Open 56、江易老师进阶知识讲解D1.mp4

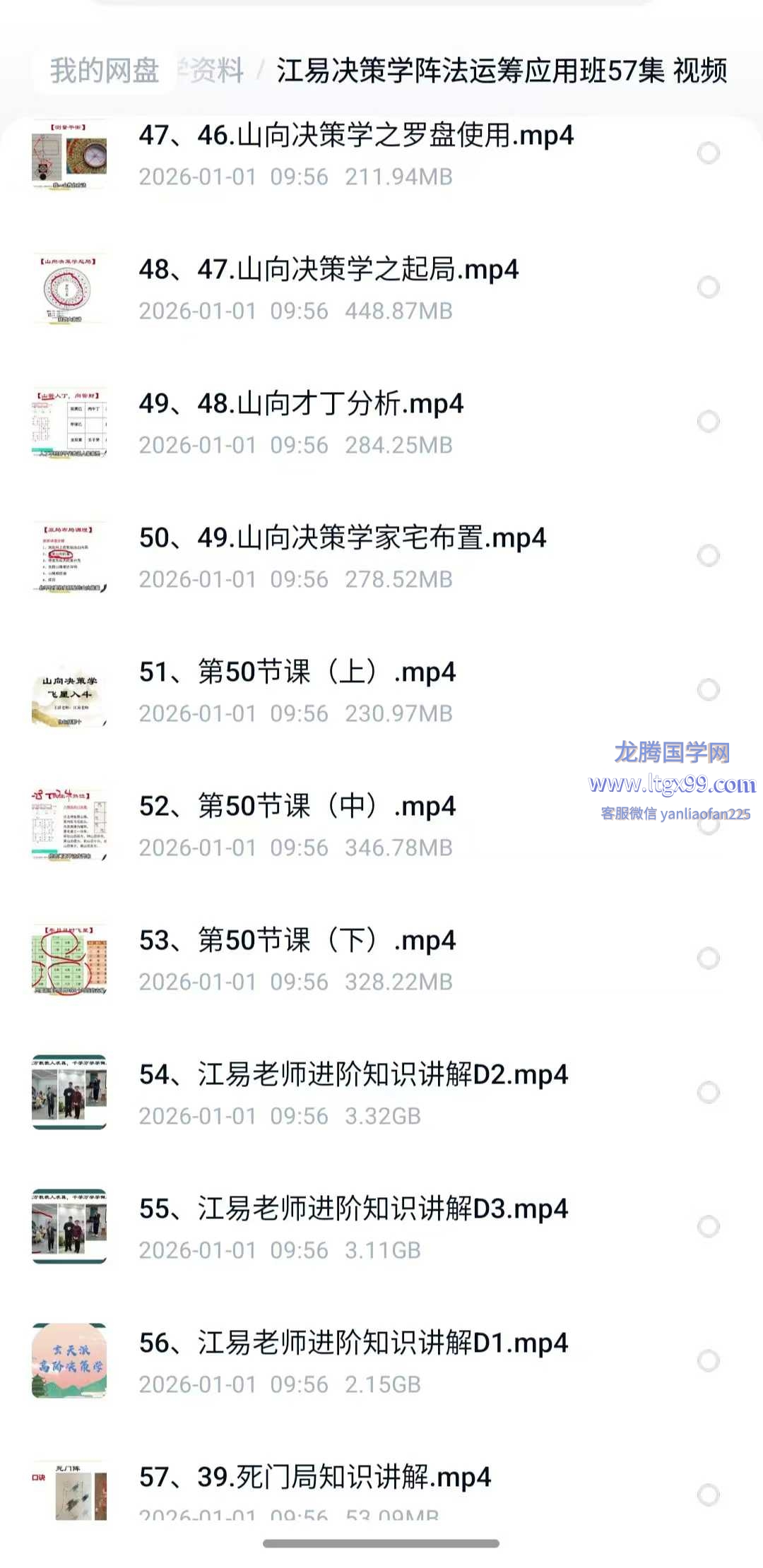[x=353, y=1343]
